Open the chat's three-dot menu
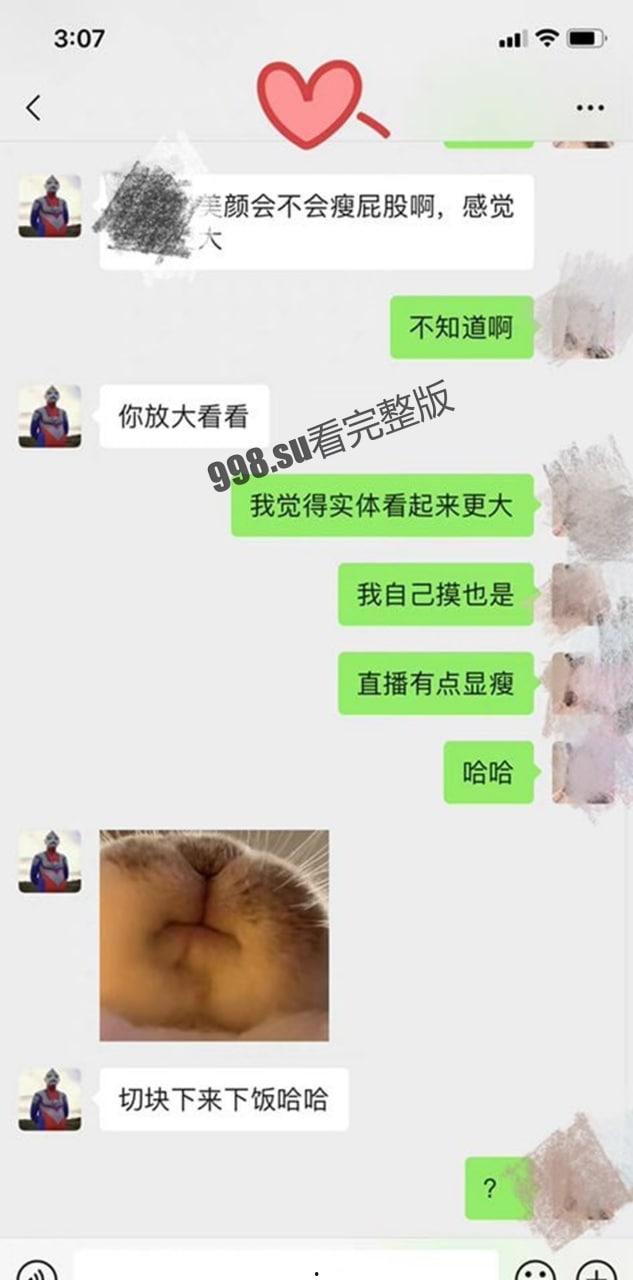Viewport: 633px width, 1280px height. point(590,108)
